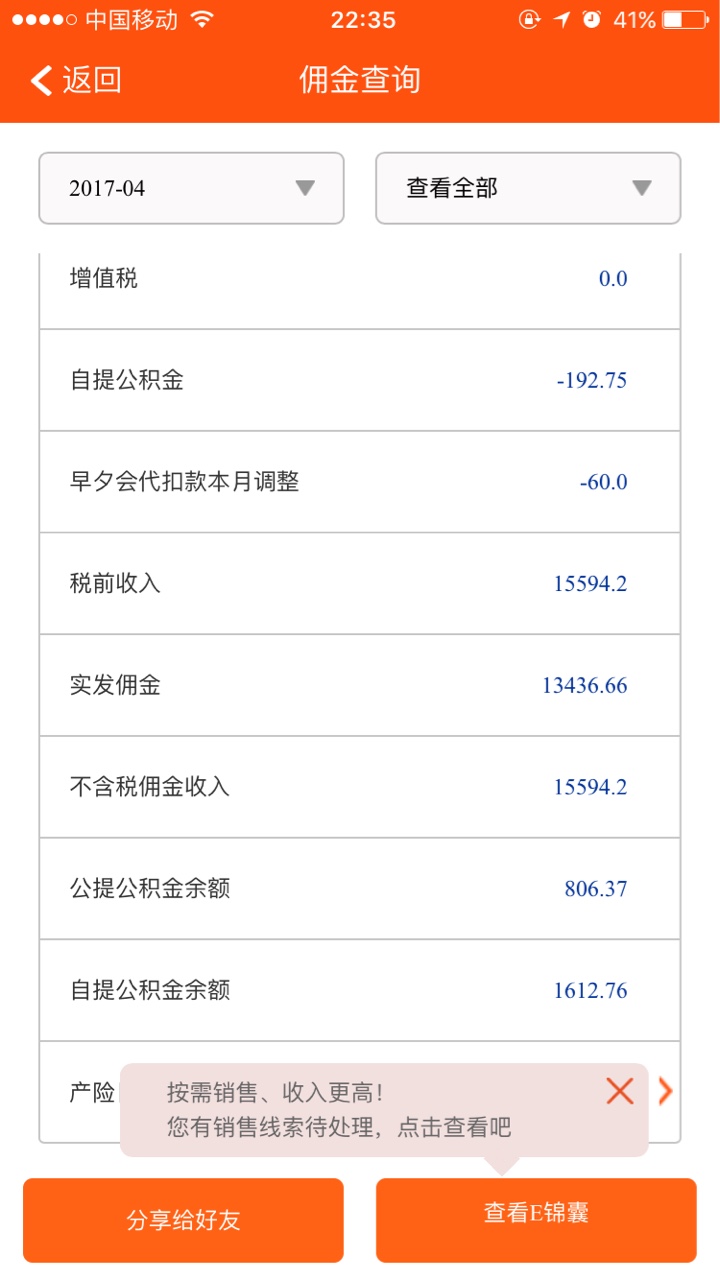This screenshot has width=720, height=1280.
Task: Dismiss the sales leads tooltip
Action: tap(620, 1091)
